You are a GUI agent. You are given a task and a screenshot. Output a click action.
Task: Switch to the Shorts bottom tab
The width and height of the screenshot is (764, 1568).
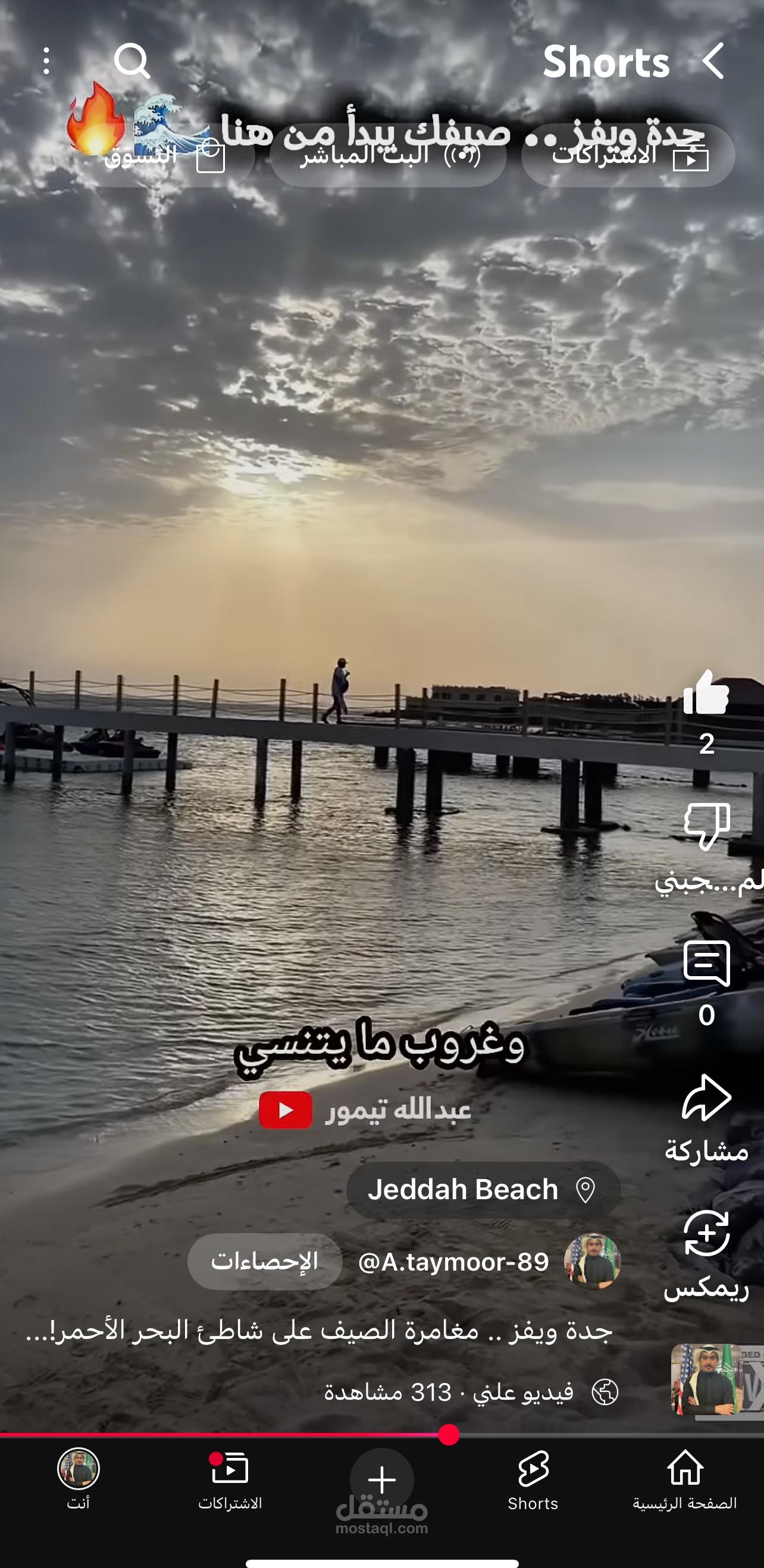(x=533, y=1479)
